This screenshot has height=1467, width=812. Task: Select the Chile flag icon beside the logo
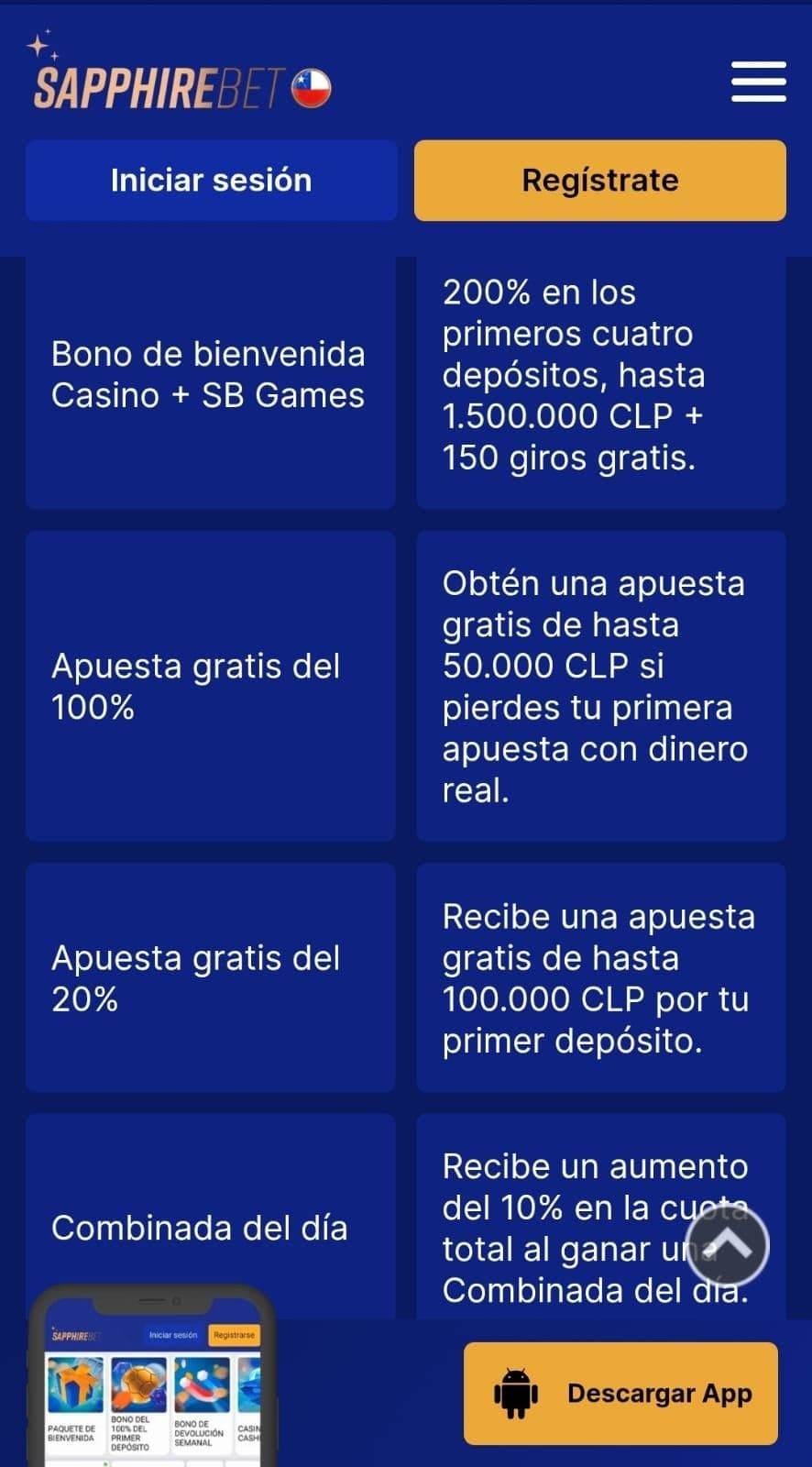(310, 88)
